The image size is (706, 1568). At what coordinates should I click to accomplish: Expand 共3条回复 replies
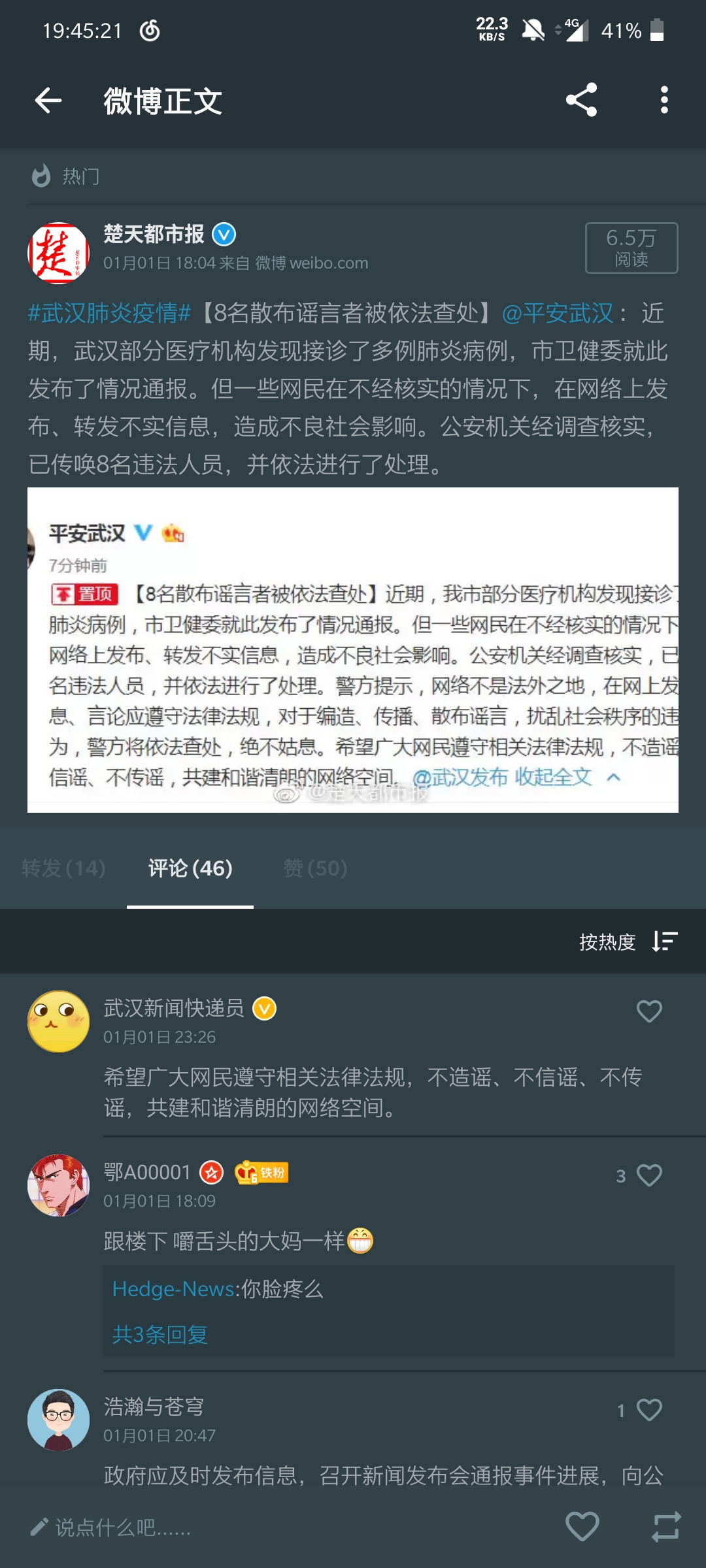160,1334
